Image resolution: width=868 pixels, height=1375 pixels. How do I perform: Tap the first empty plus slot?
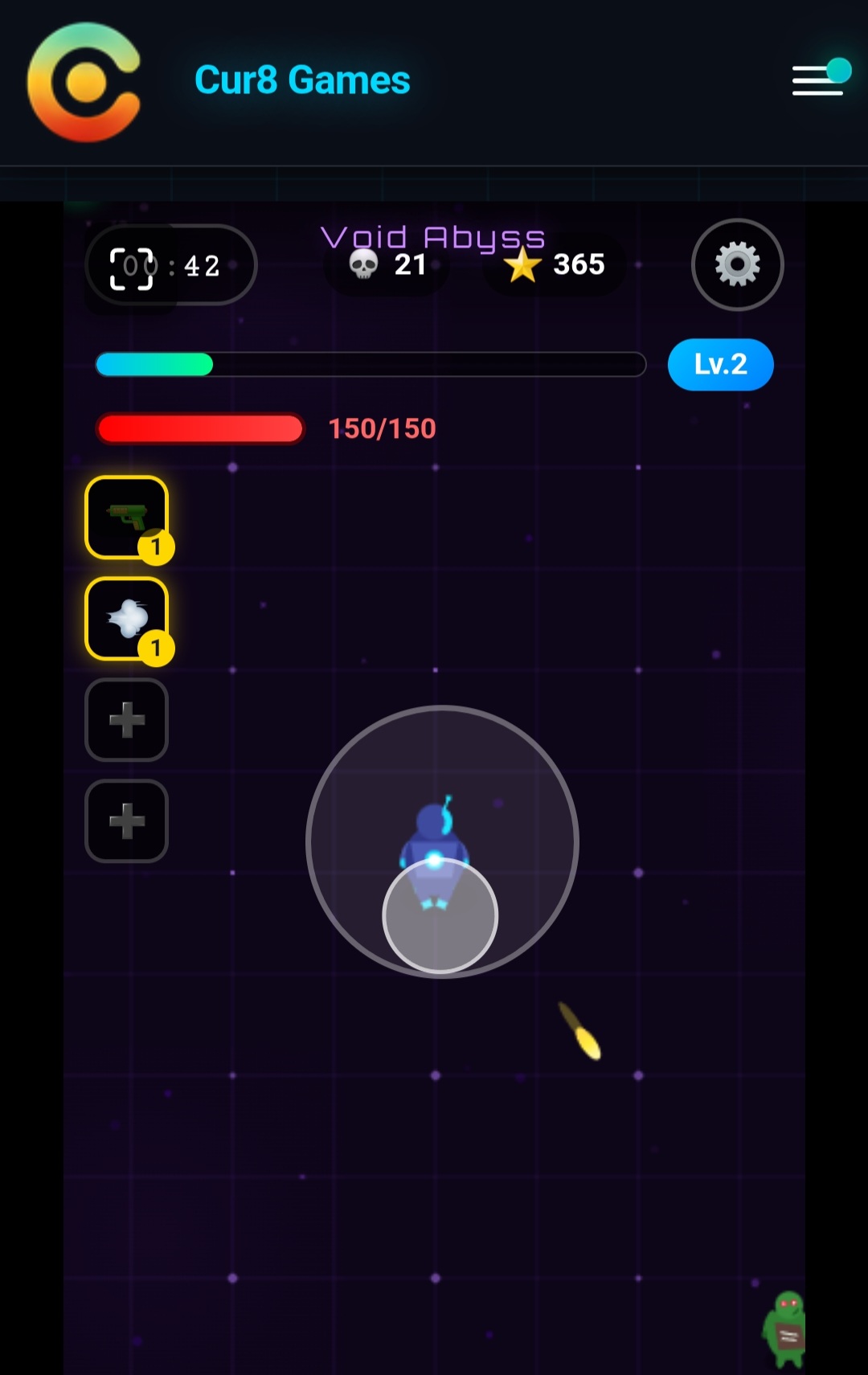click(127, 720)
